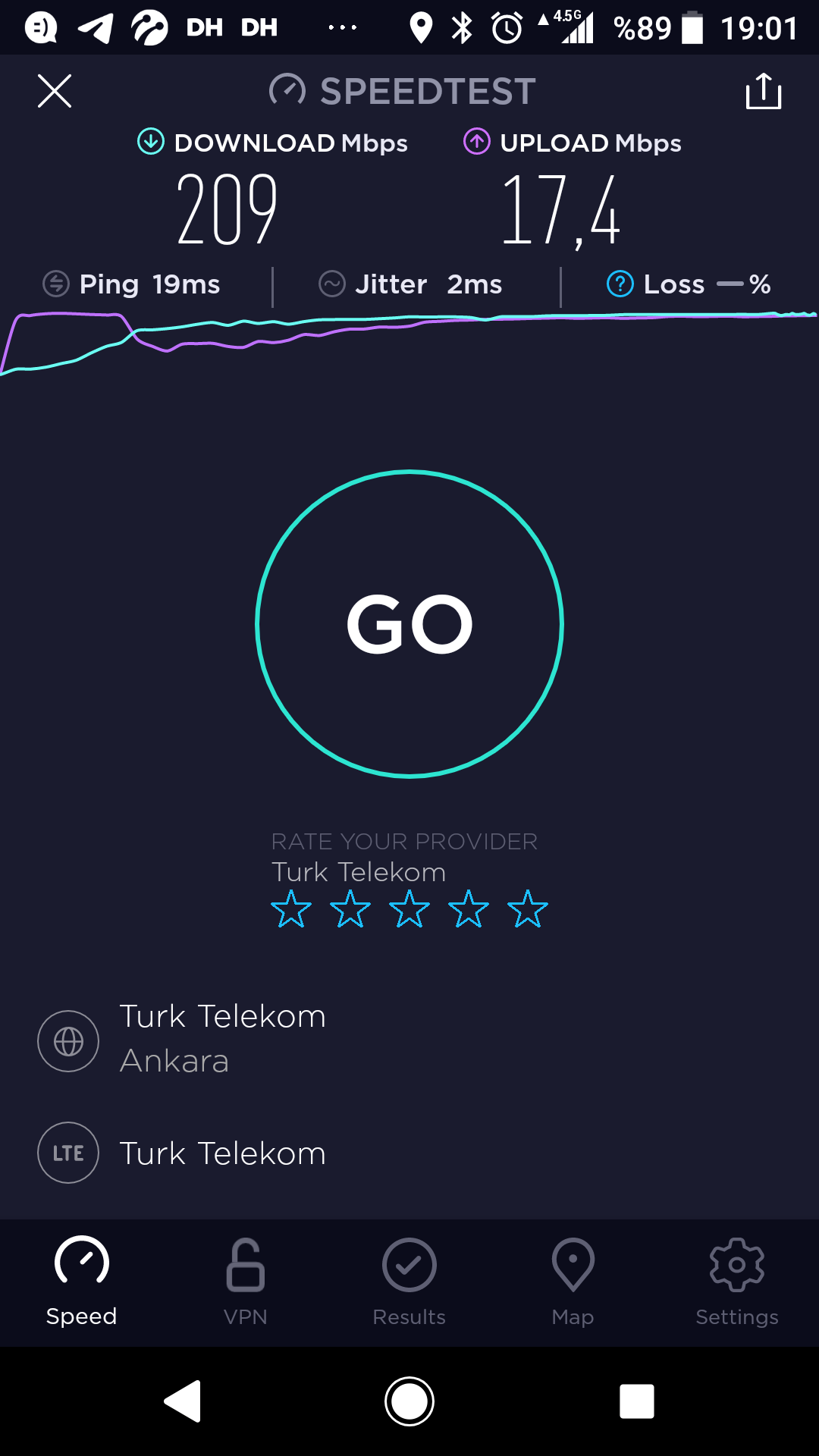Tap the system back button
Screen dimensions: 819x1456
point(183,1401)
